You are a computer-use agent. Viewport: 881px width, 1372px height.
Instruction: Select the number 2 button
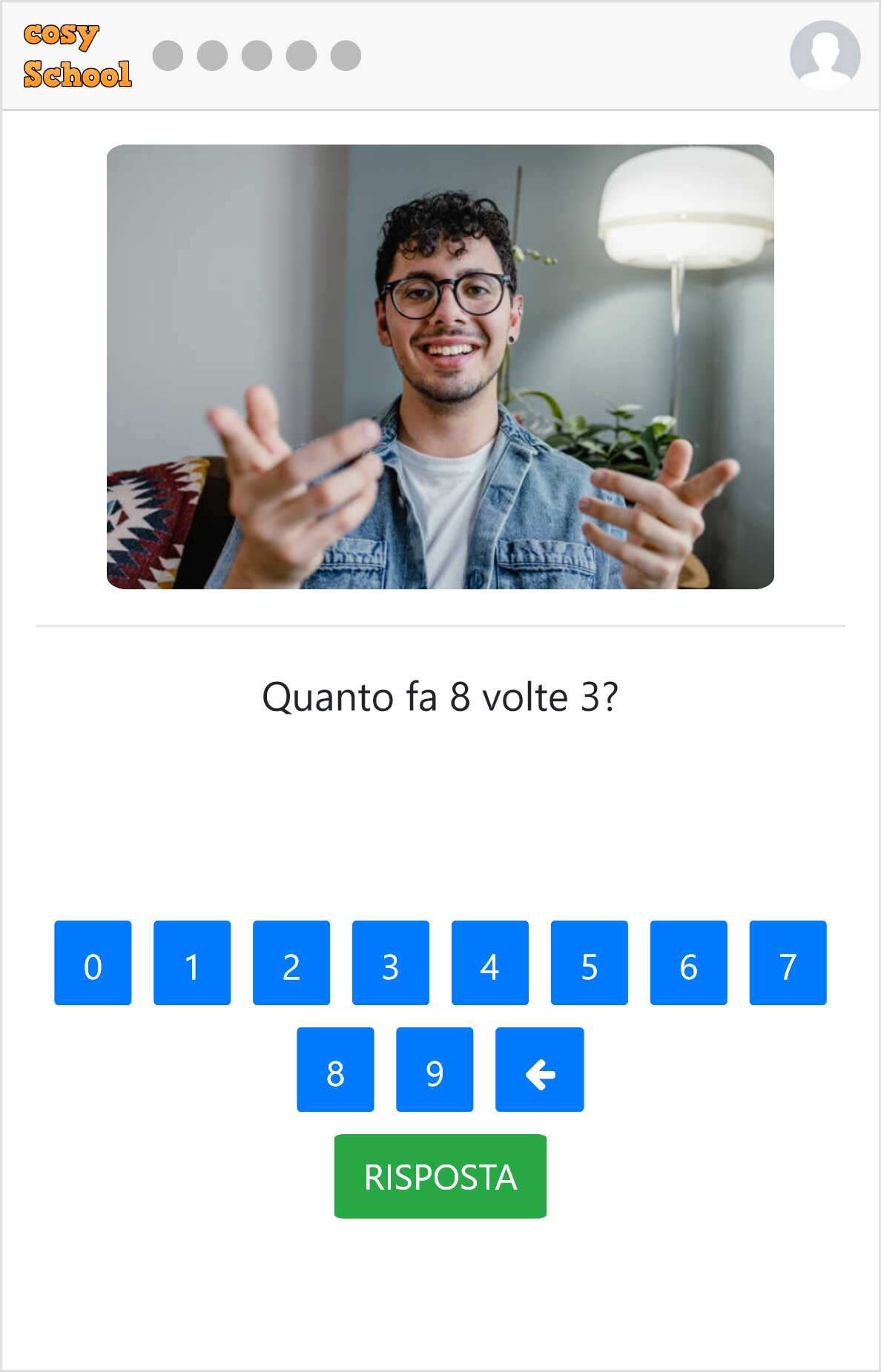[x=291, y=963]
